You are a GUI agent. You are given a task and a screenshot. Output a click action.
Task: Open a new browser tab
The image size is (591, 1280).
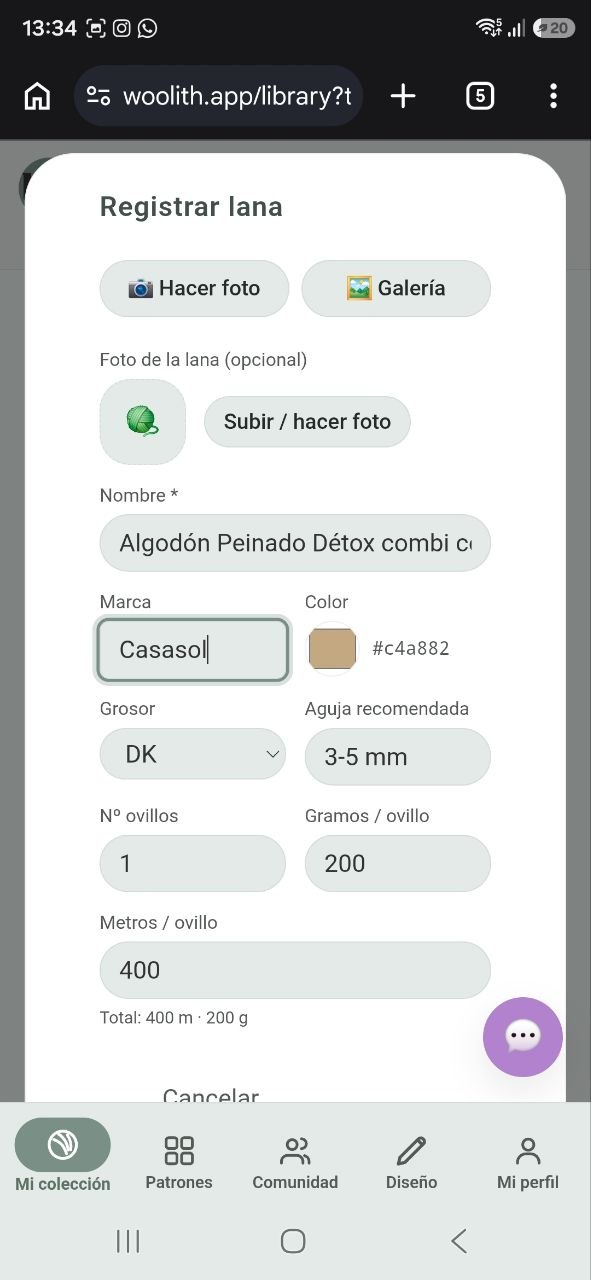click(x=402, y=96)
